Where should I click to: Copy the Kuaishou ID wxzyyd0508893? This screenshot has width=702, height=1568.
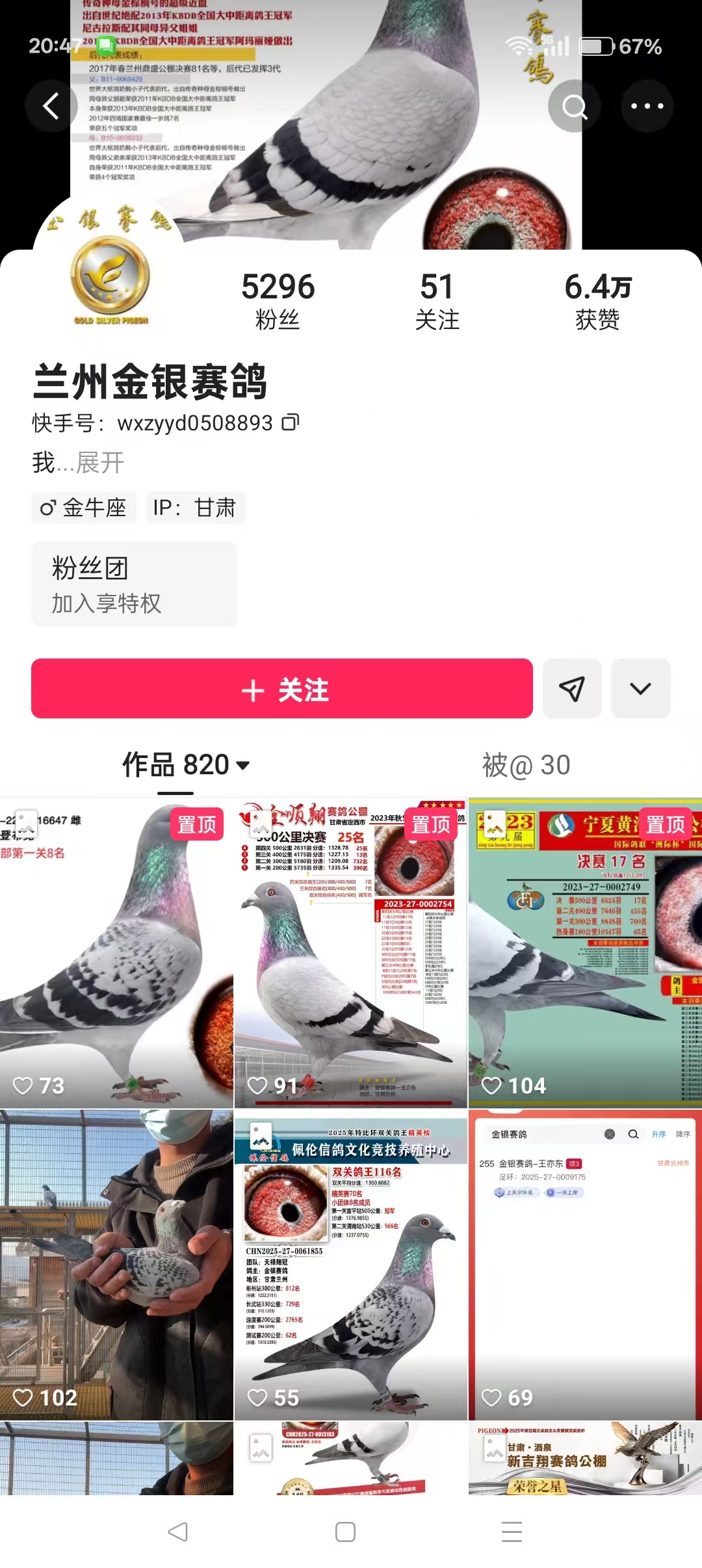coord(291,423)
